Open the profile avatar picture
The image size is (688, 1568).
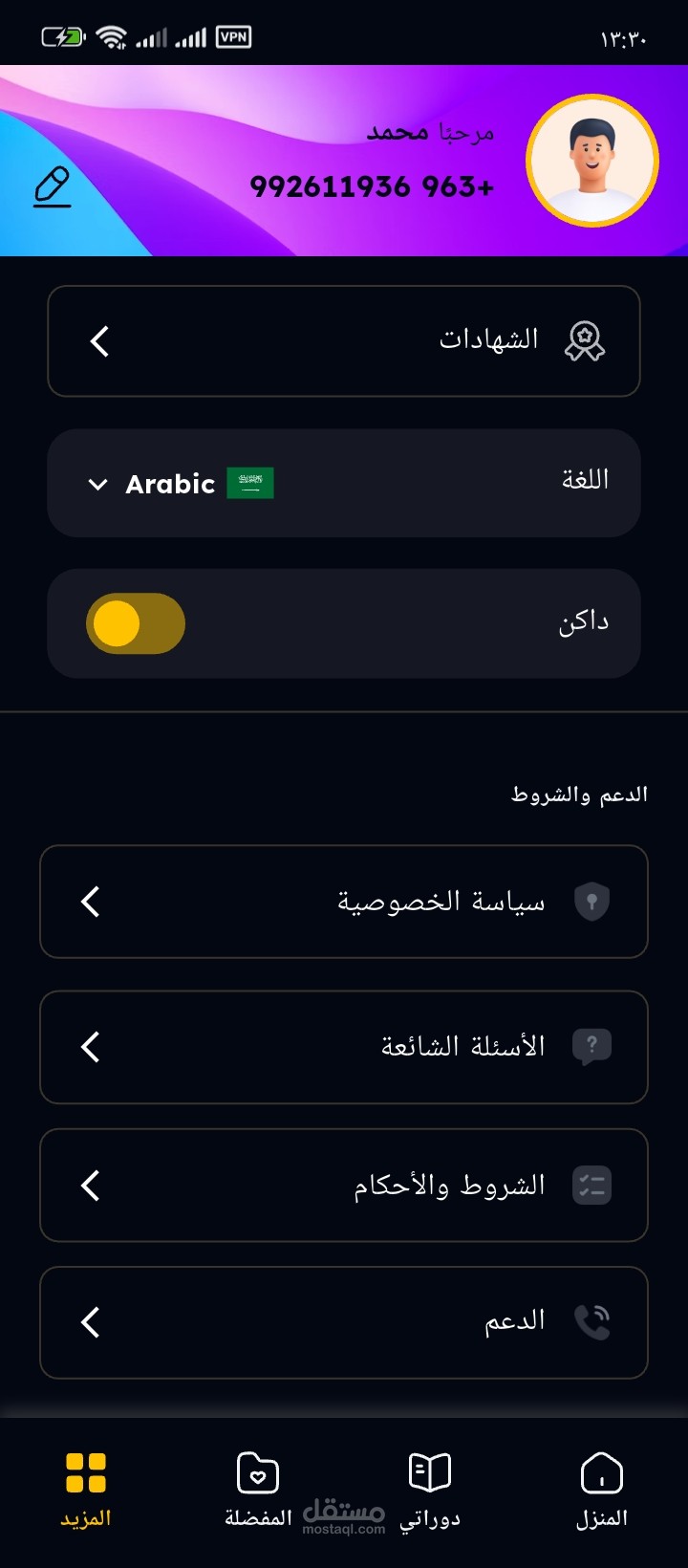(592, 161)
